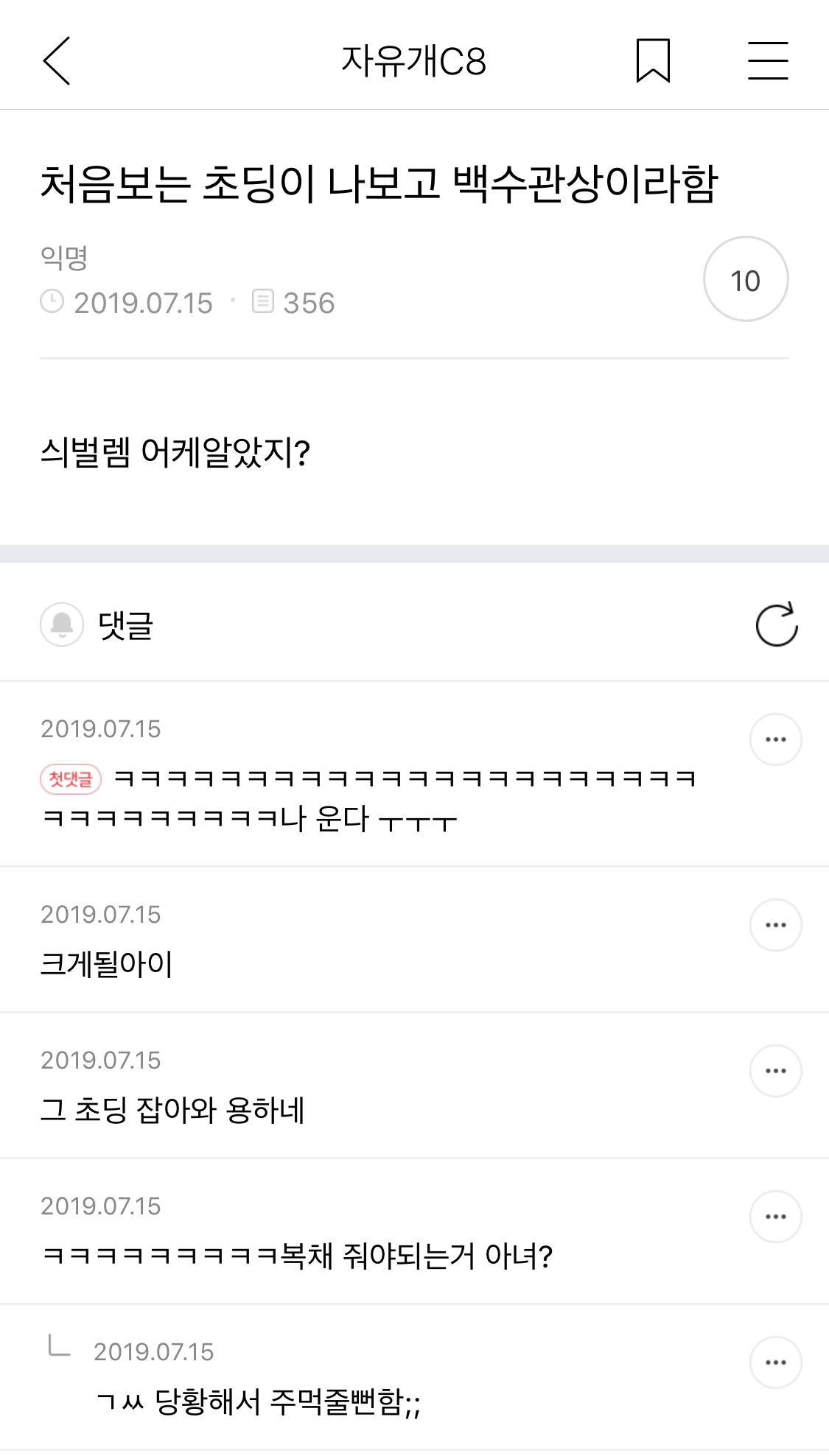
Task: Open options for 그 초딩 잡아와 comment
Action: point(776,1071)
